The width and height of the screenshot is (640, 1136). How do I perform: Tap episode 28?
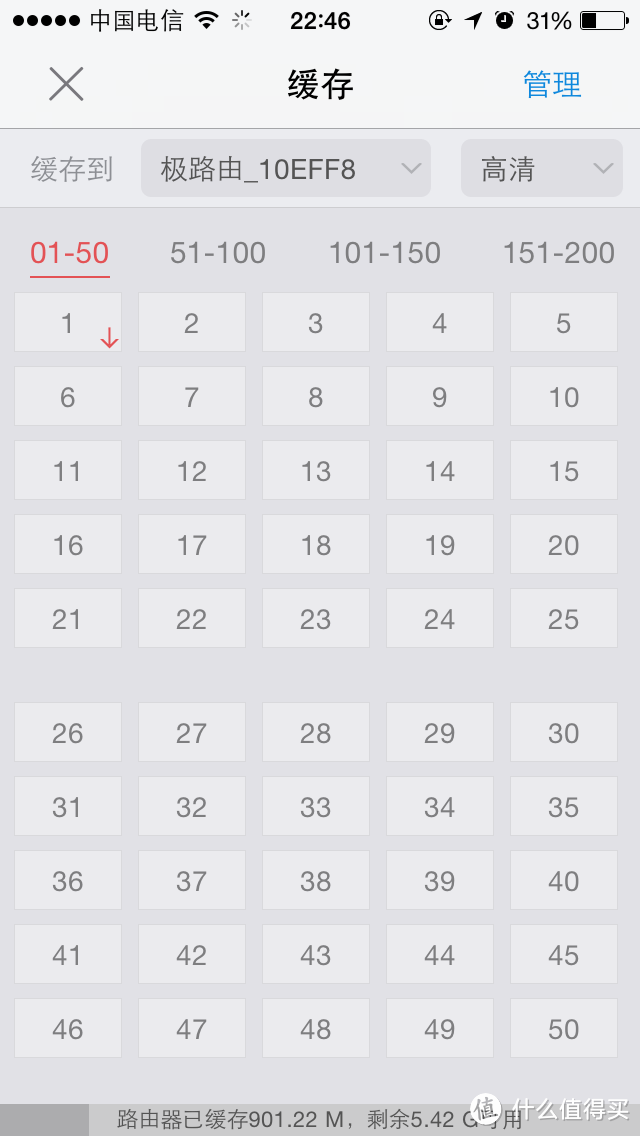click(x=316, y=732)
